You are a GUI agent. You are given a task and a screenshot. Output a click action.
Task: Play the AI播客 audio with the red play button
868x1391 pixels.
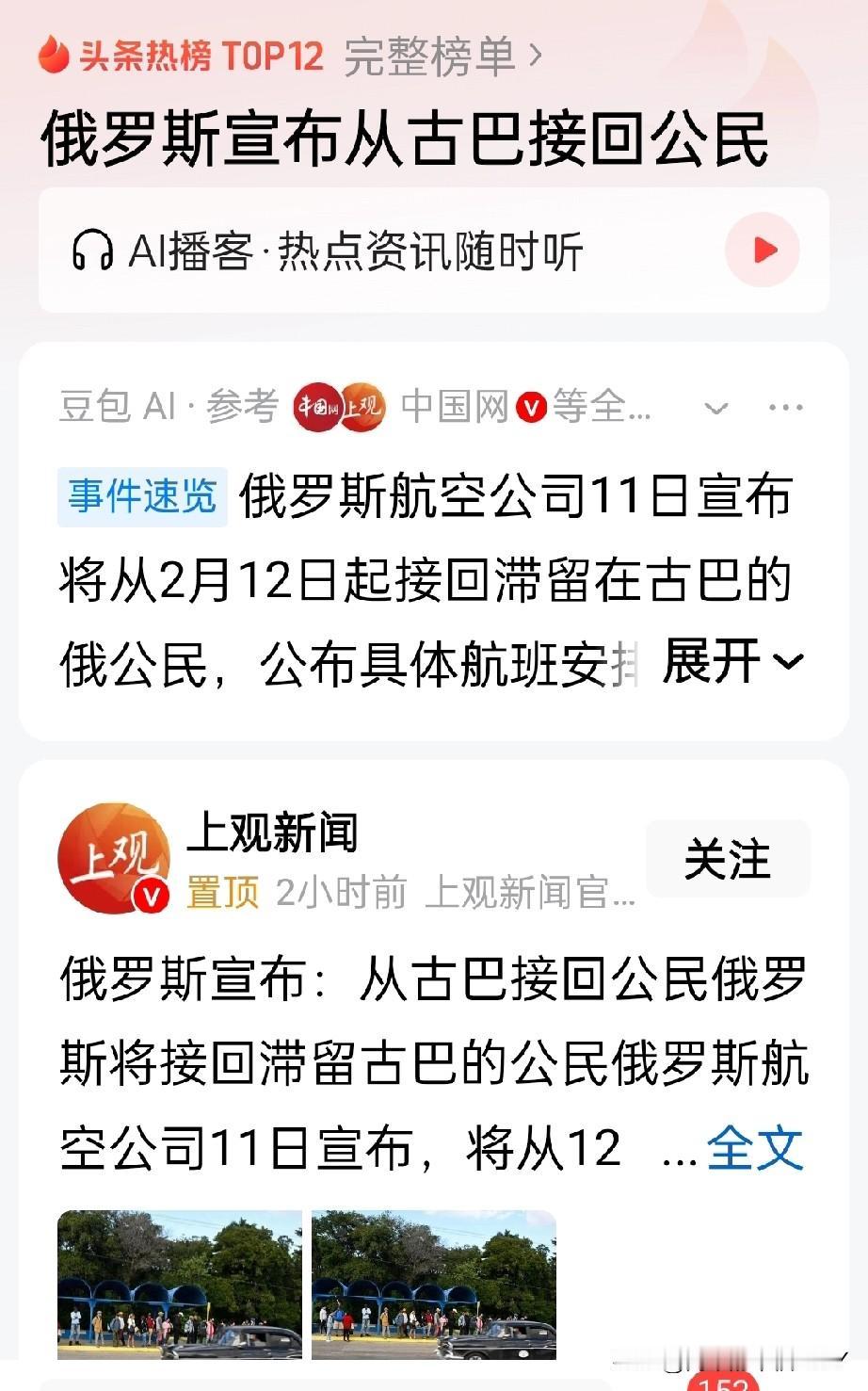click(764, 248)
